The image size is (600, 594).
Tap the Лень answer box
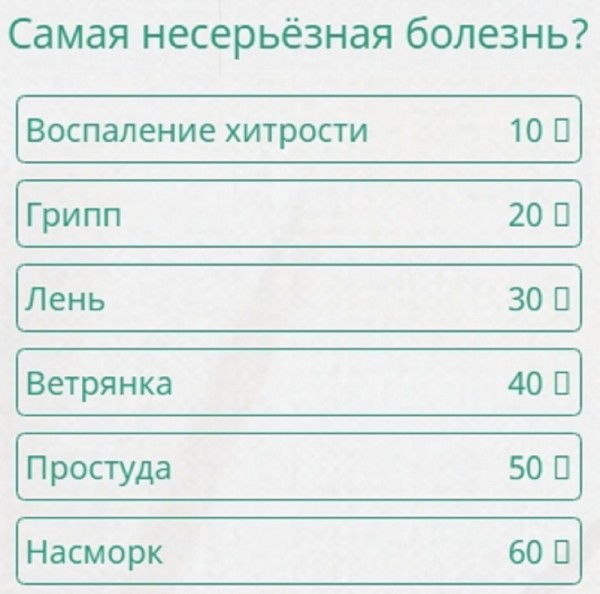[x=298, y=298]
